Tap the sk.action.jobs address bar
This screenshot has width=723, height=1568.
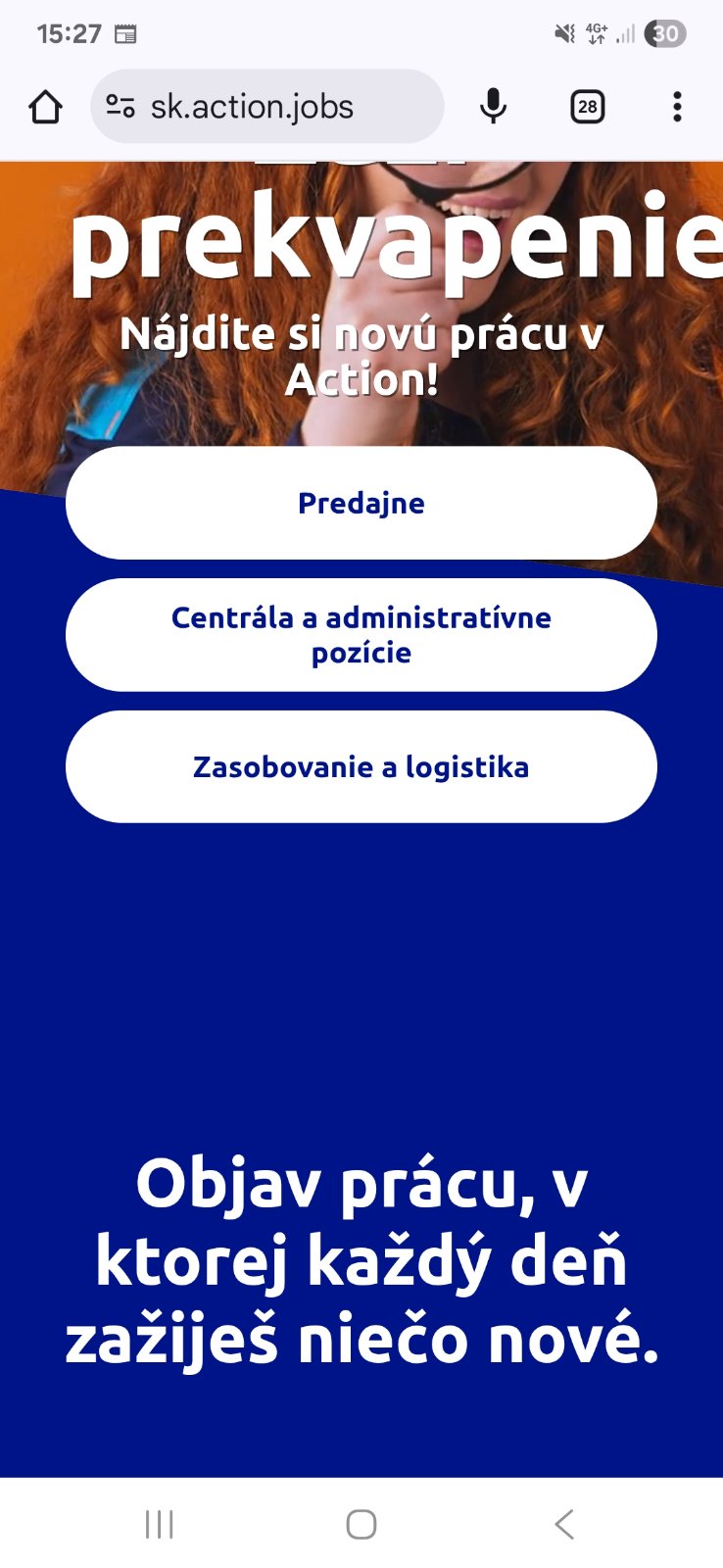(266, 107)
